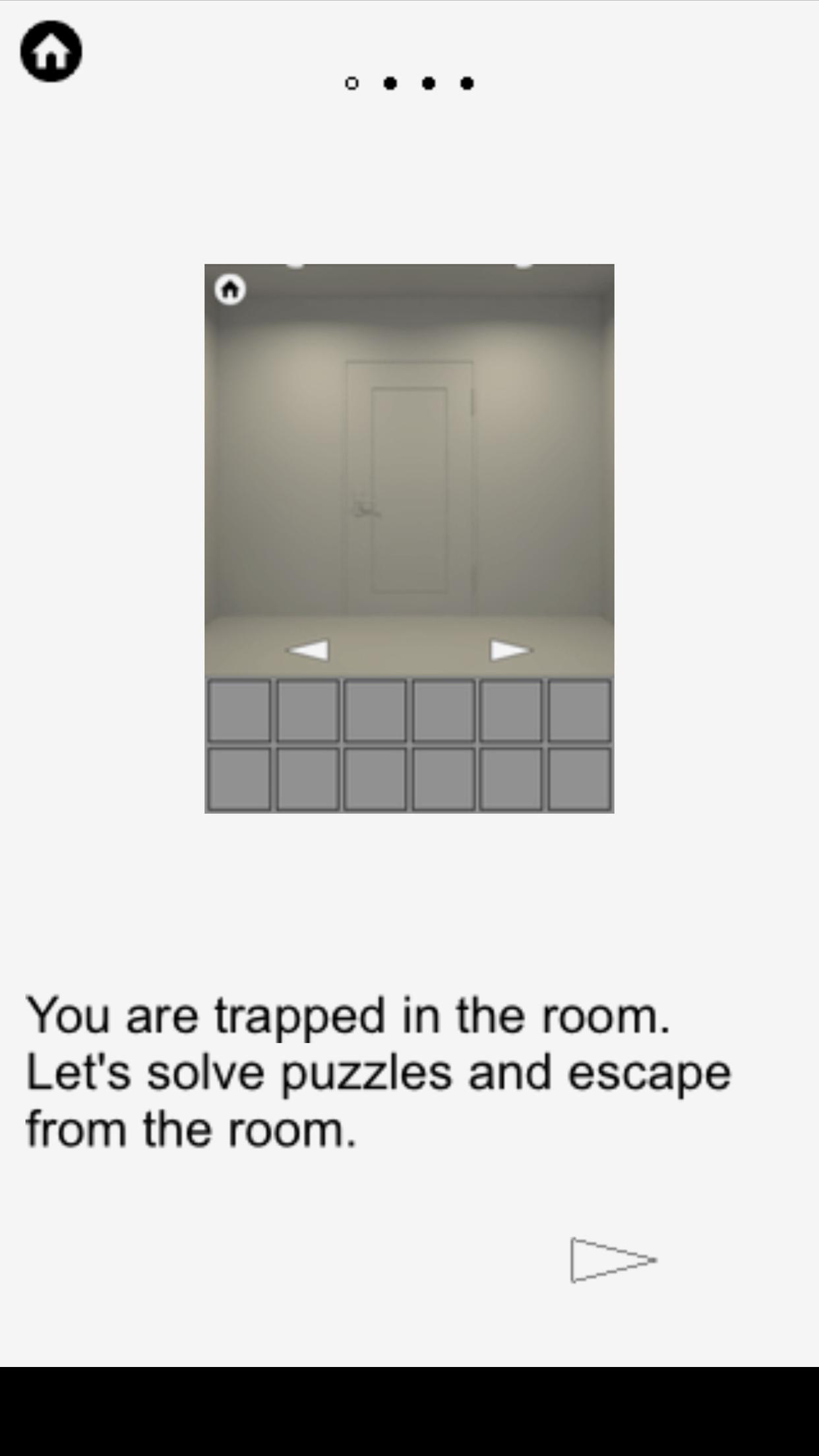Go to the next tutorial page
Image resolution: width=819 pixels, height=1456 pixels.
(x=612, y=1259)
